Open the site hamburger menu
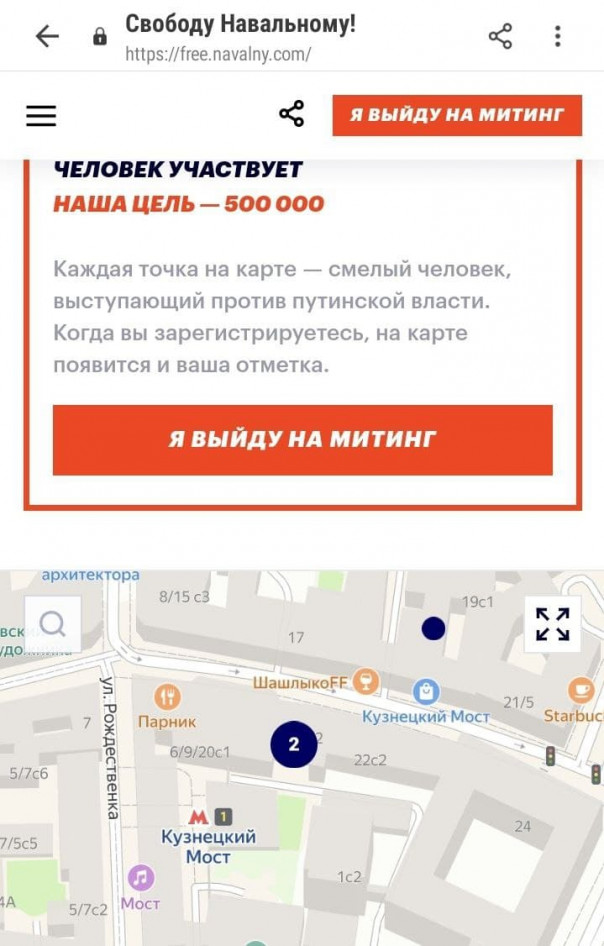 point(41,115)
